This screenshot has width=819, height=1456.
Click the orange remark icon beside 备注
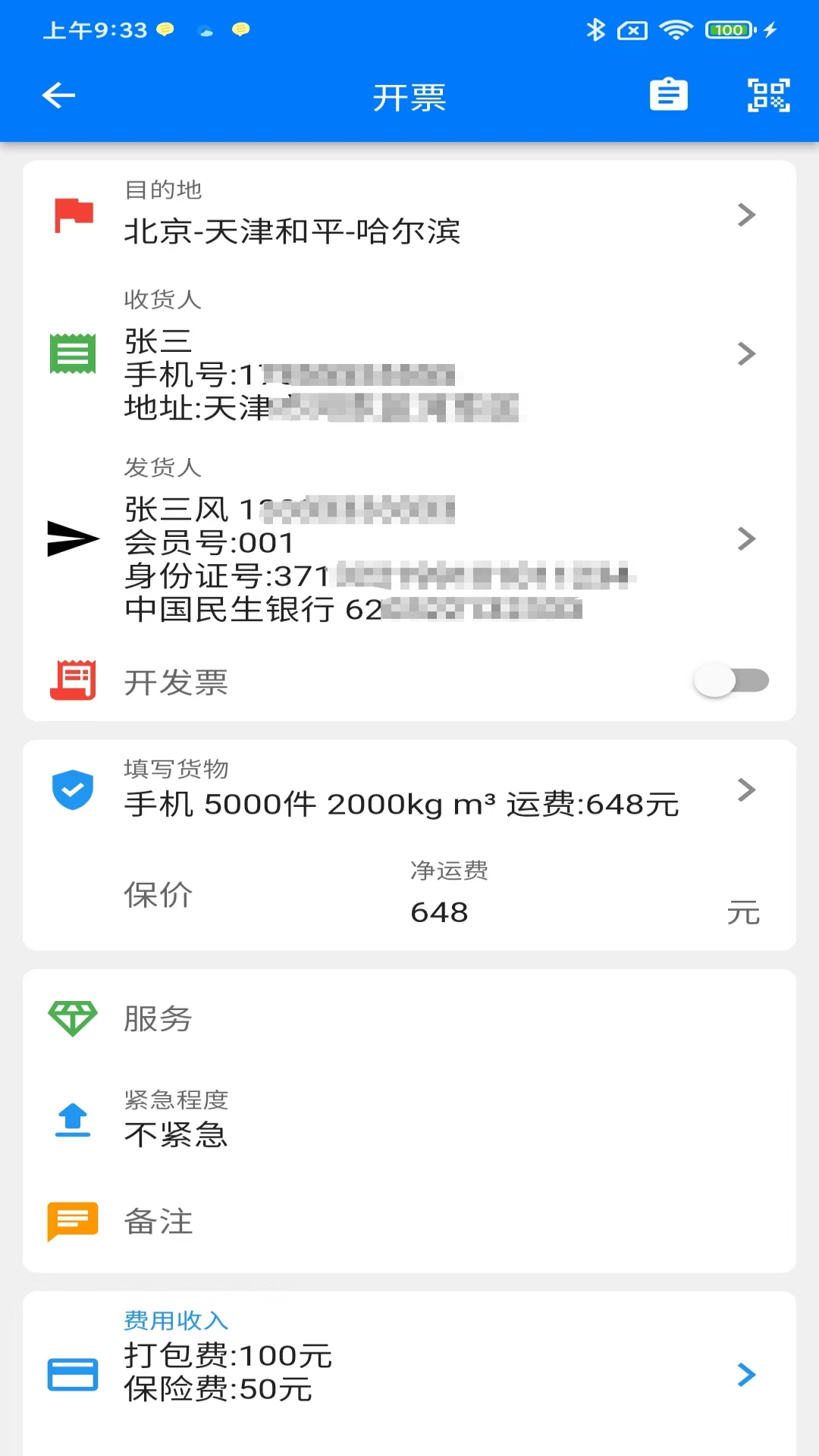click(x=72, y=1221)
